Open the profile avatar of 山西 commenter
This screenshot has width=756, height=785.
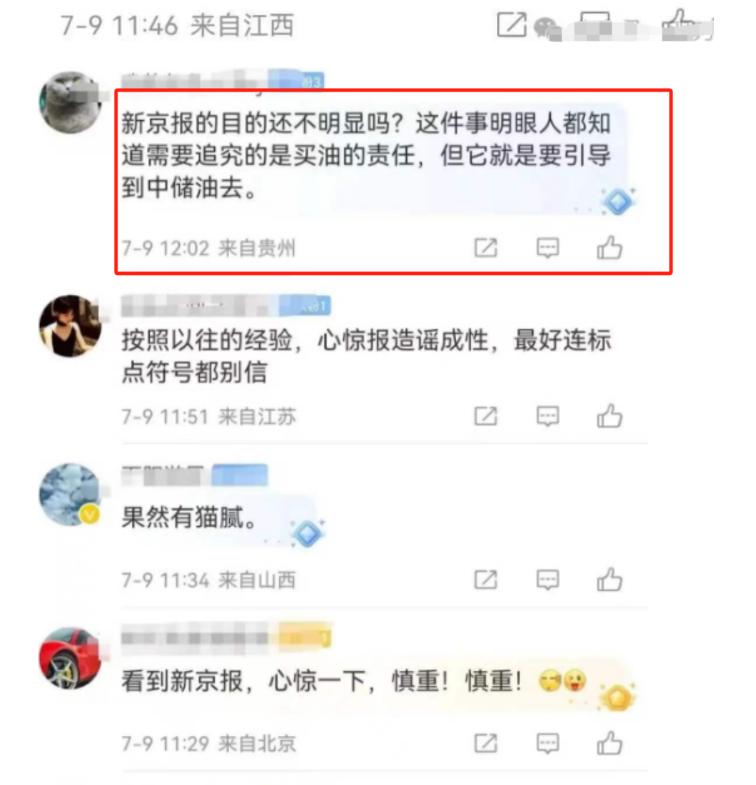[70, 495]
